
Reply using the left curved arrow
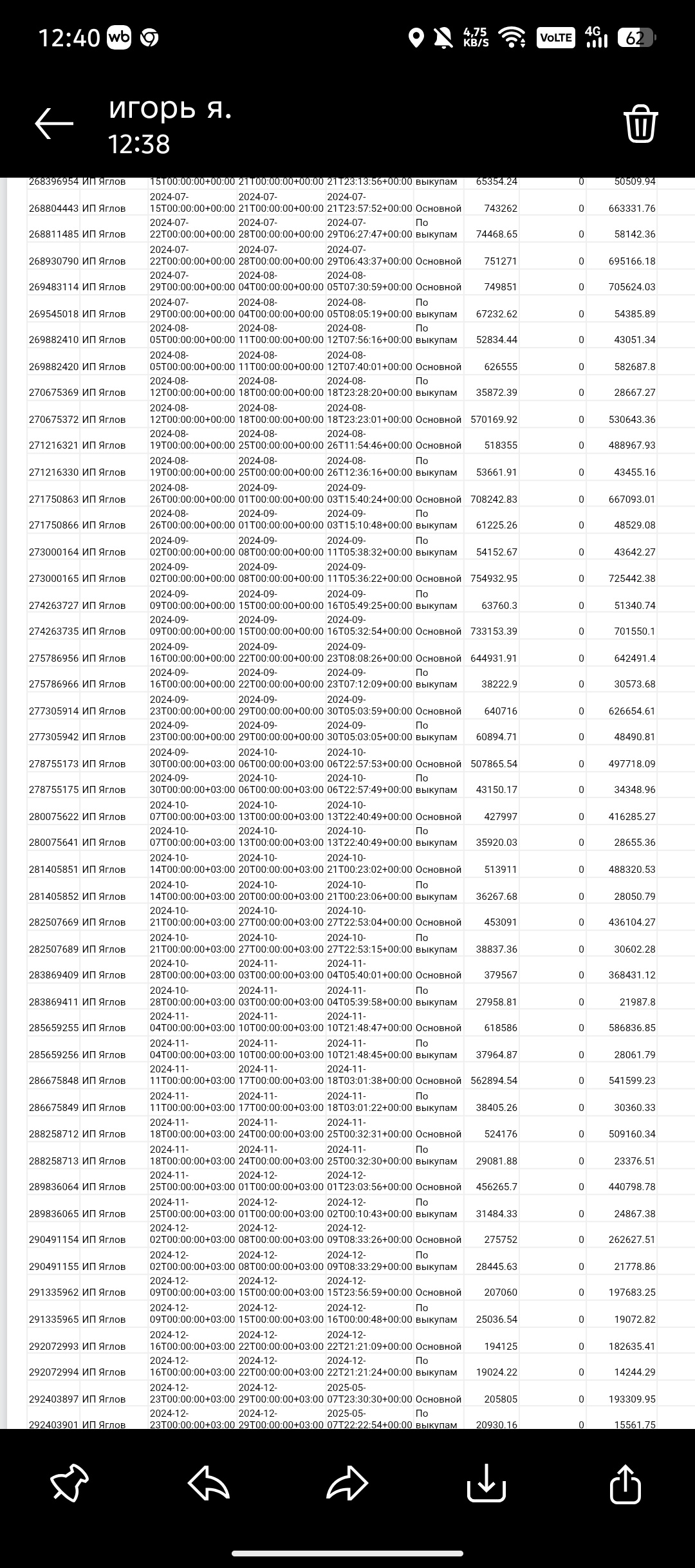(x=208, y=1483)
